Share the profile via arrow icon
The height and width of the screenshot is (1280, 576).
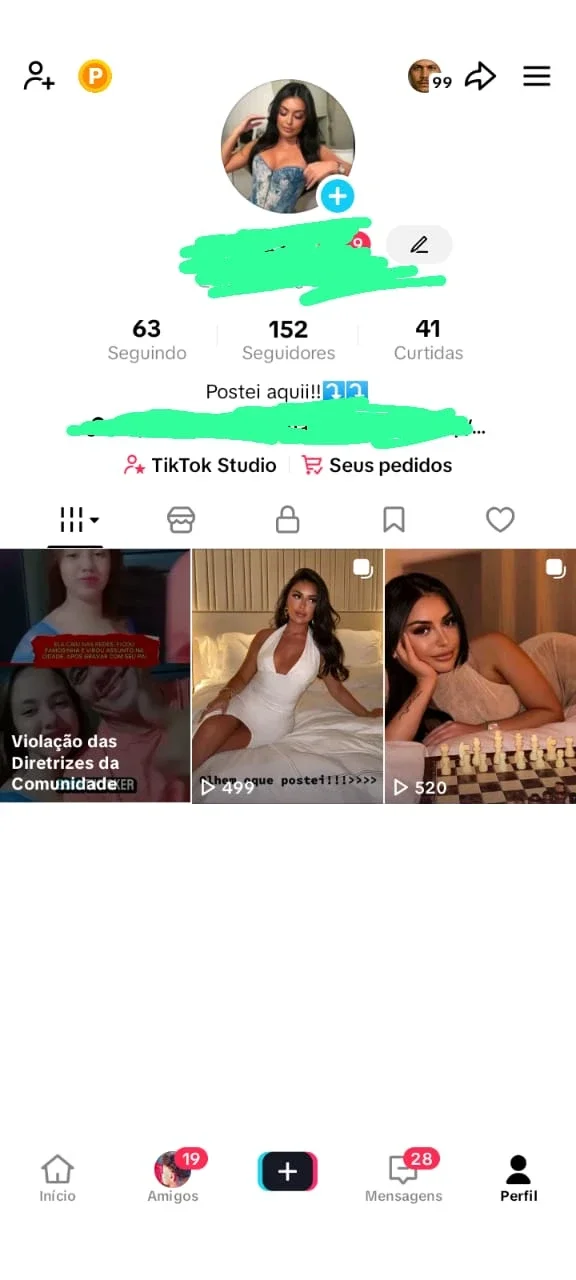481,76
